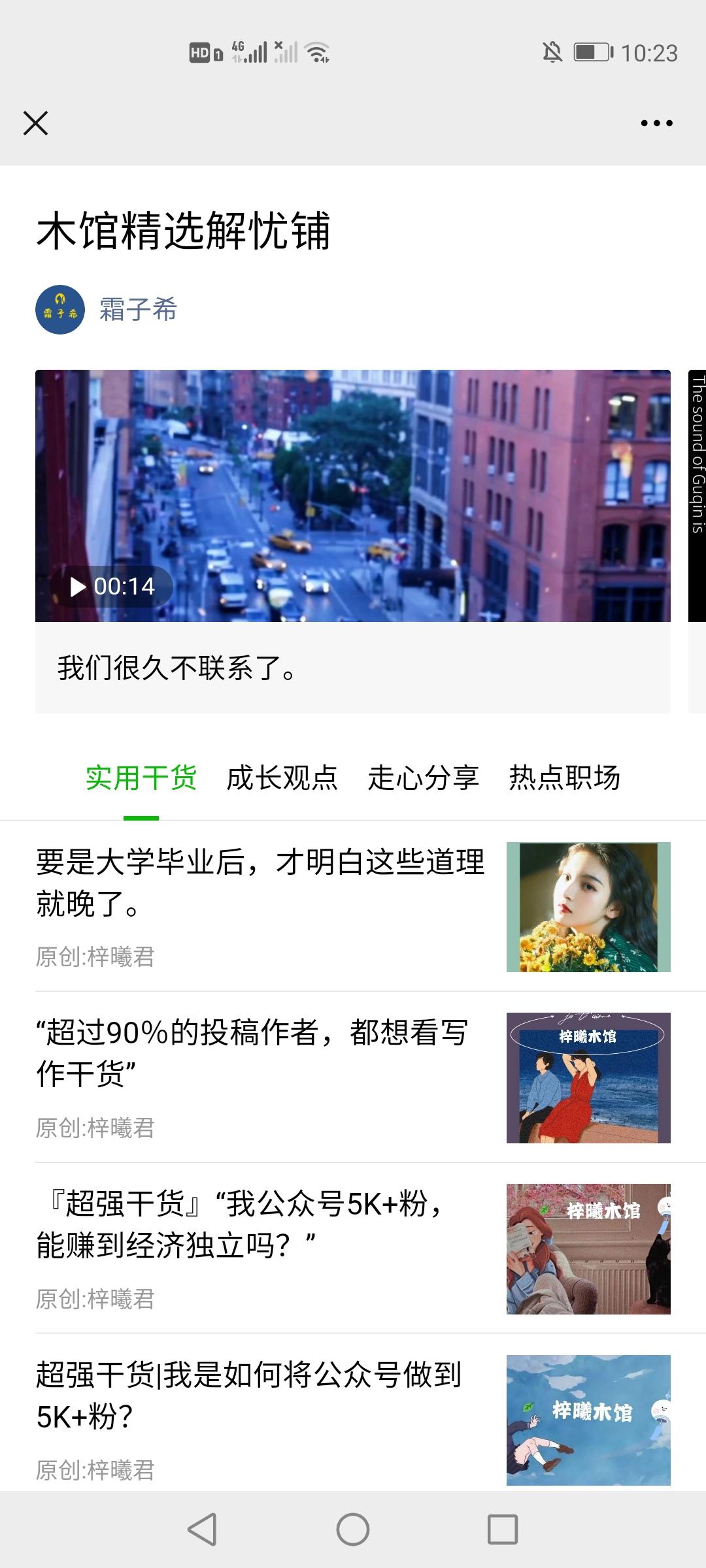Image resolution: width=706 pixels, height=1568 pixels.
Task: Close this page with the X icon
Action: (36, 123)
